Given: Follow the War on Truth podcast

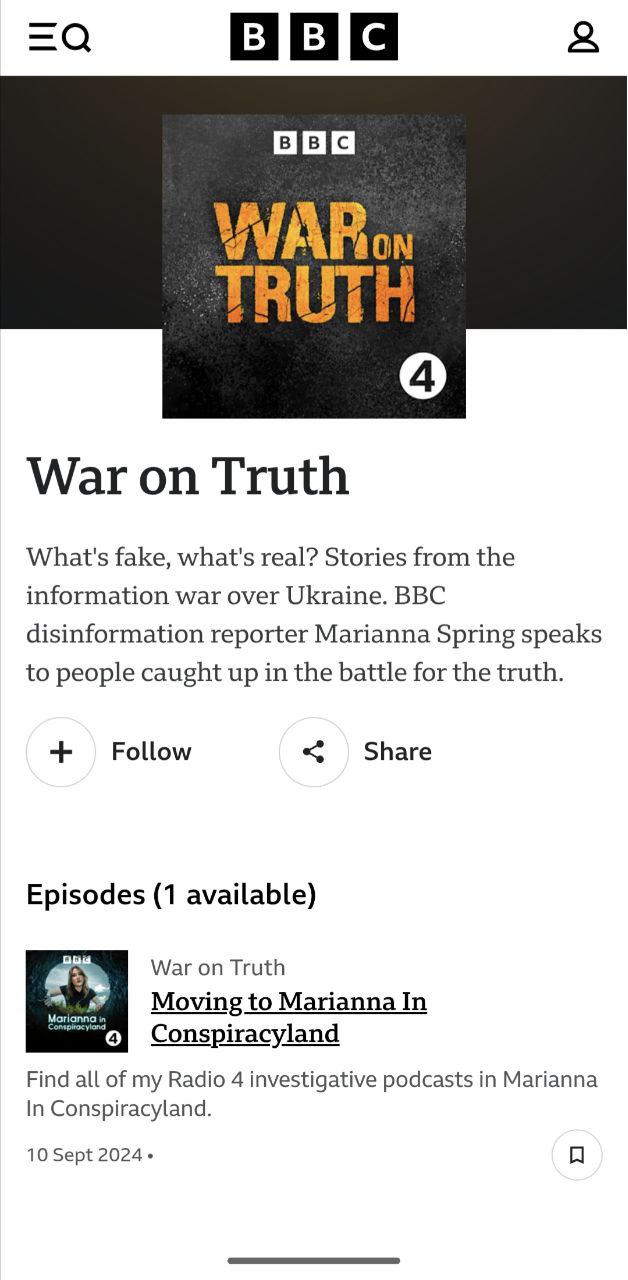Looking at the screenshot, I should pos(109,752).
